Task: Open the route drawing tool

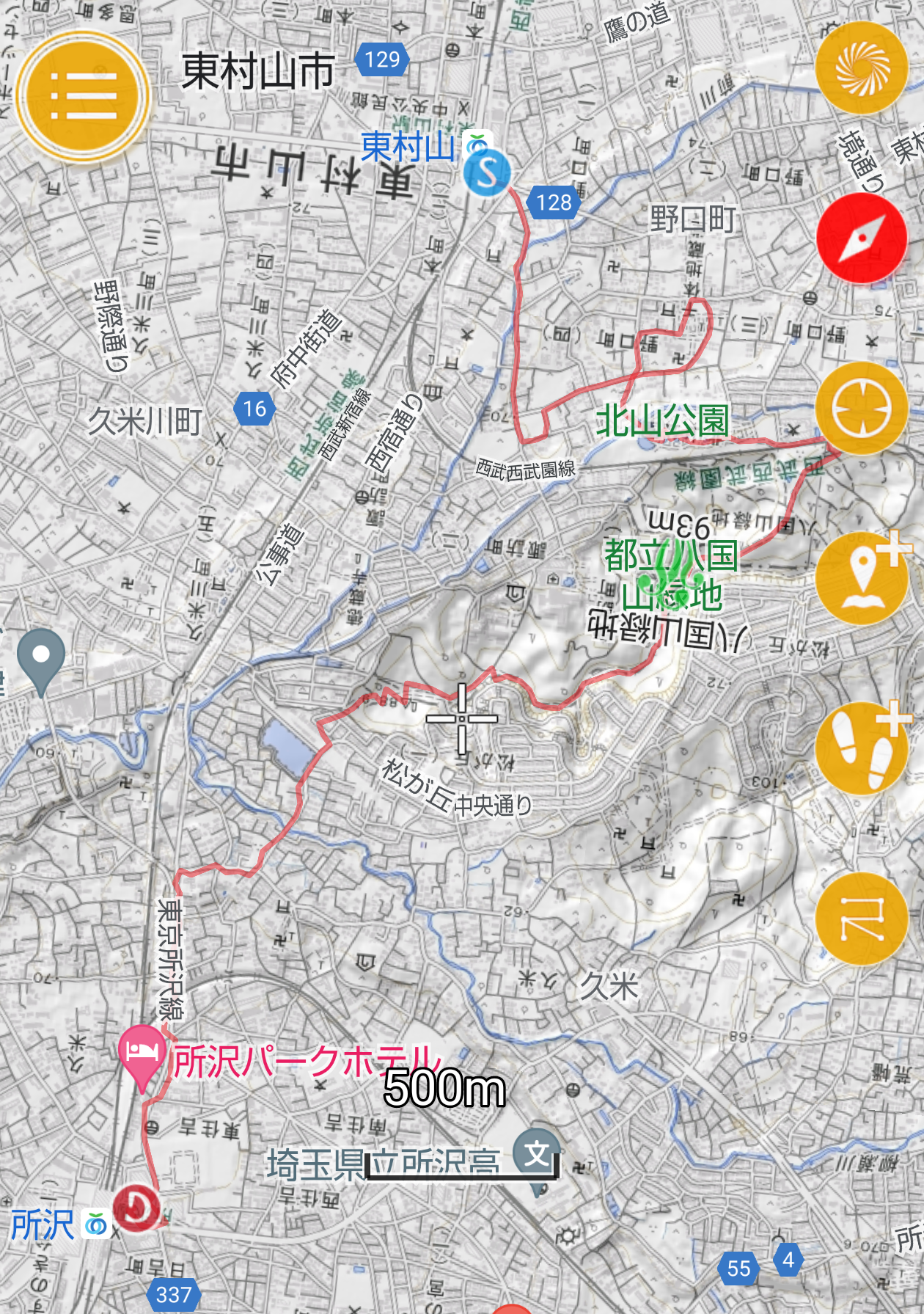Action: click(x=862, y=918)
